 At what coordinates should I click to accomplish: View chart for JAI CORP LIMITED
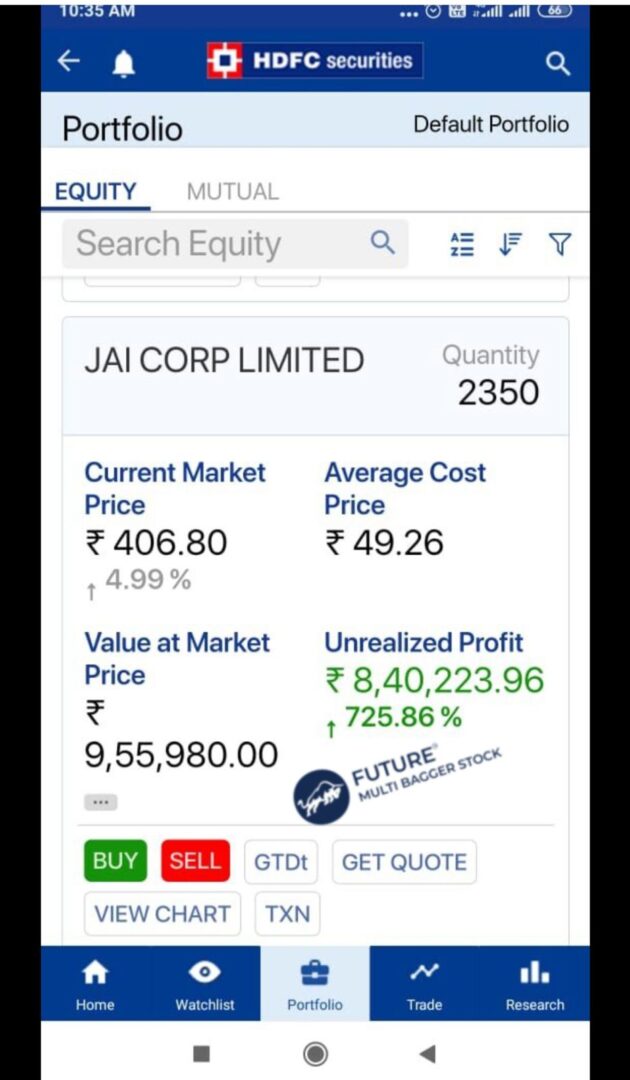[x=162, y=913]
